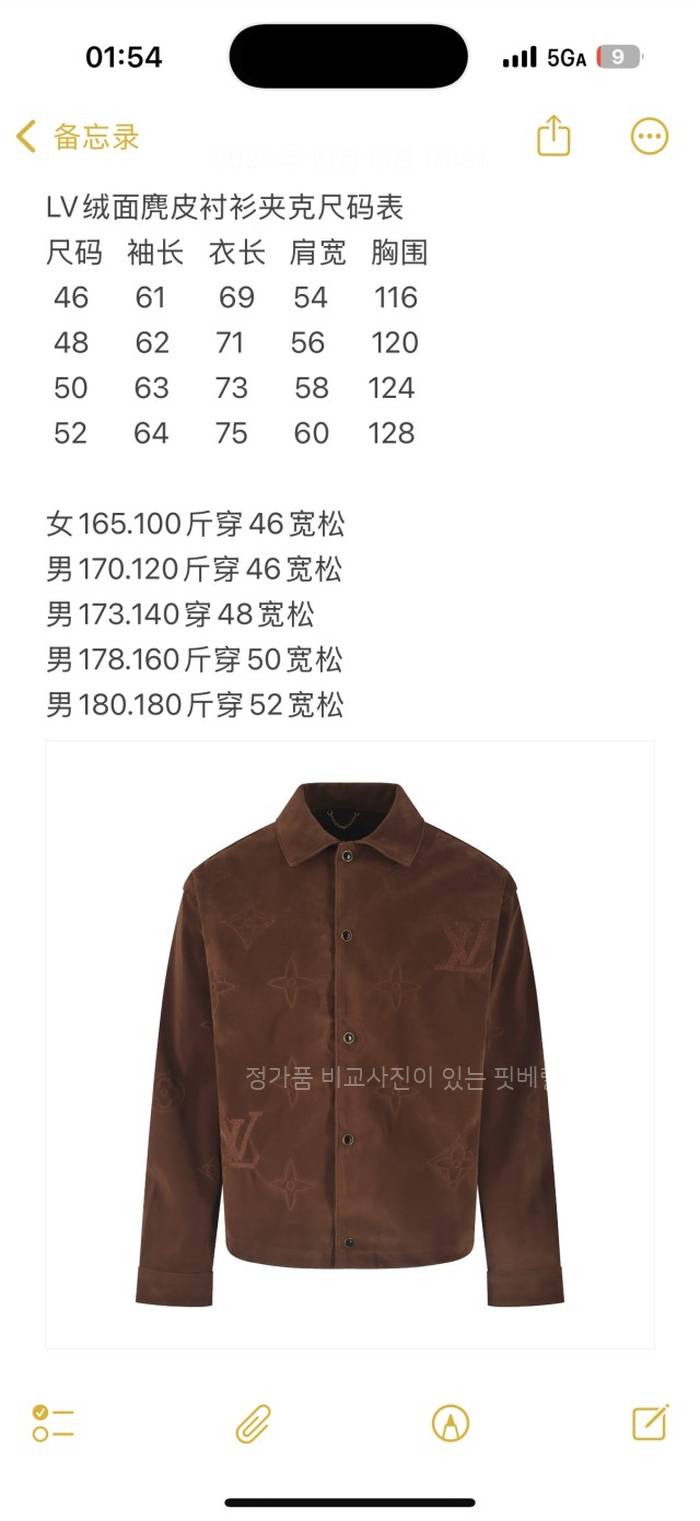The height and width of the screenshot is (1521, 700).
Task: Open the brown jacket image attachment
Action: 350,1044
